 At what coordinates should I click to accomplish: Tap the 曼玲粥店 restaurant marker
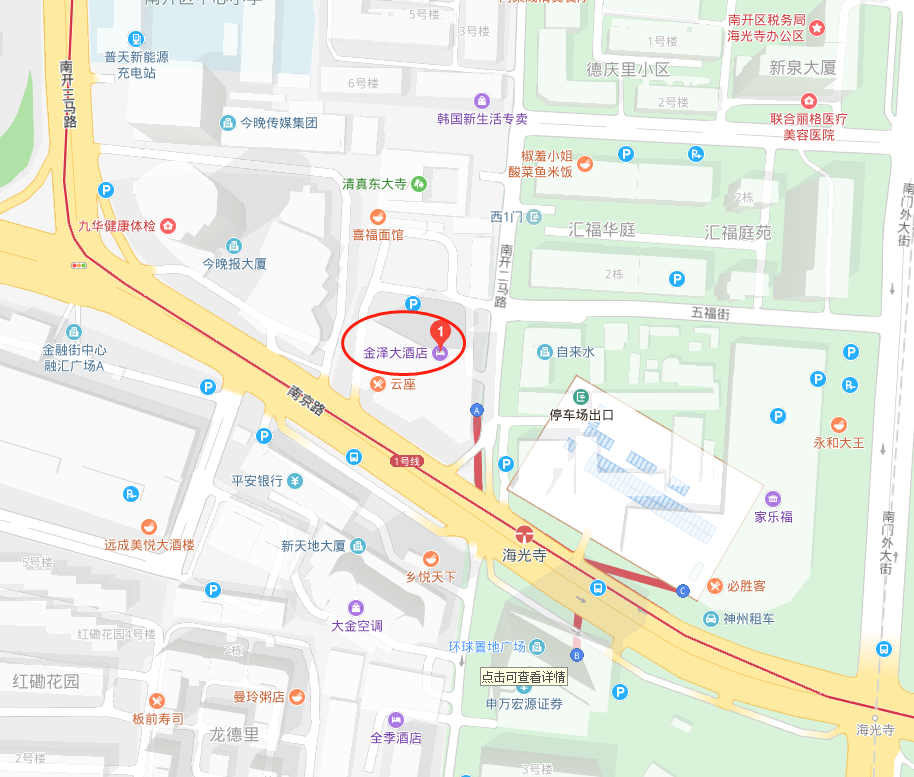point(296,696)
